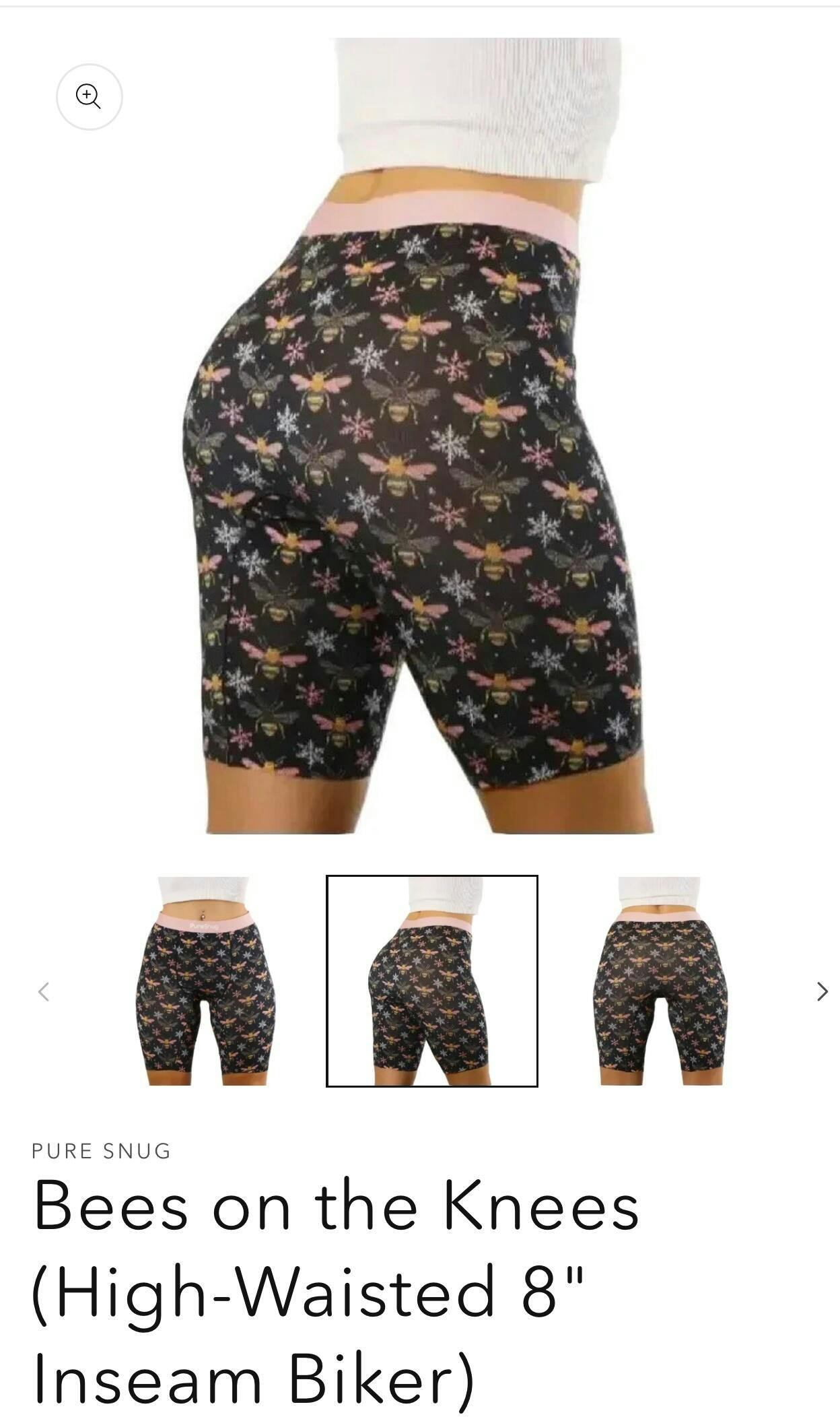This screenshot has height=1421, width=840.
Task: Show the next gallery thumbnails
Action: (822, 991)
